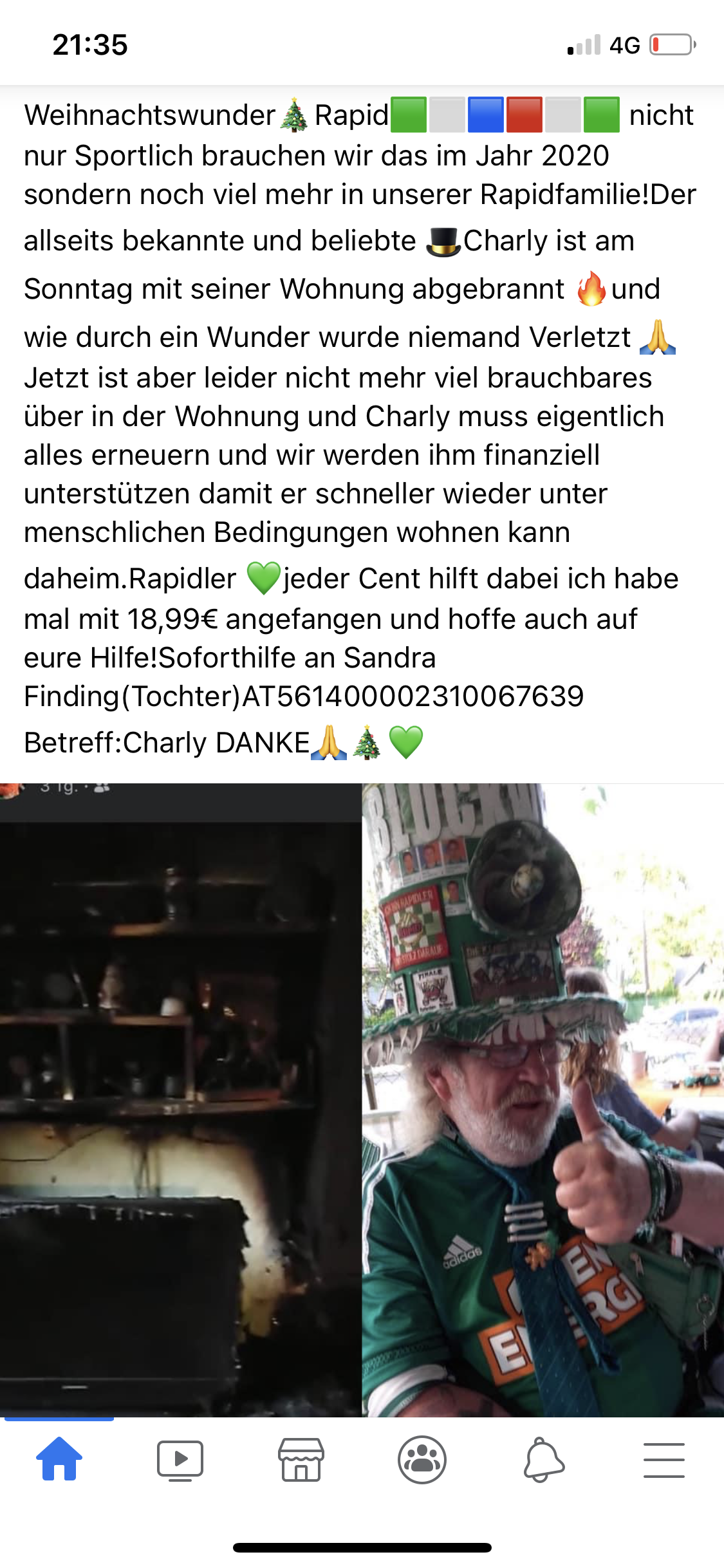The image size is (724, 1568).
Task: Open the Marketplace tab
Action: click(301, 1460)
